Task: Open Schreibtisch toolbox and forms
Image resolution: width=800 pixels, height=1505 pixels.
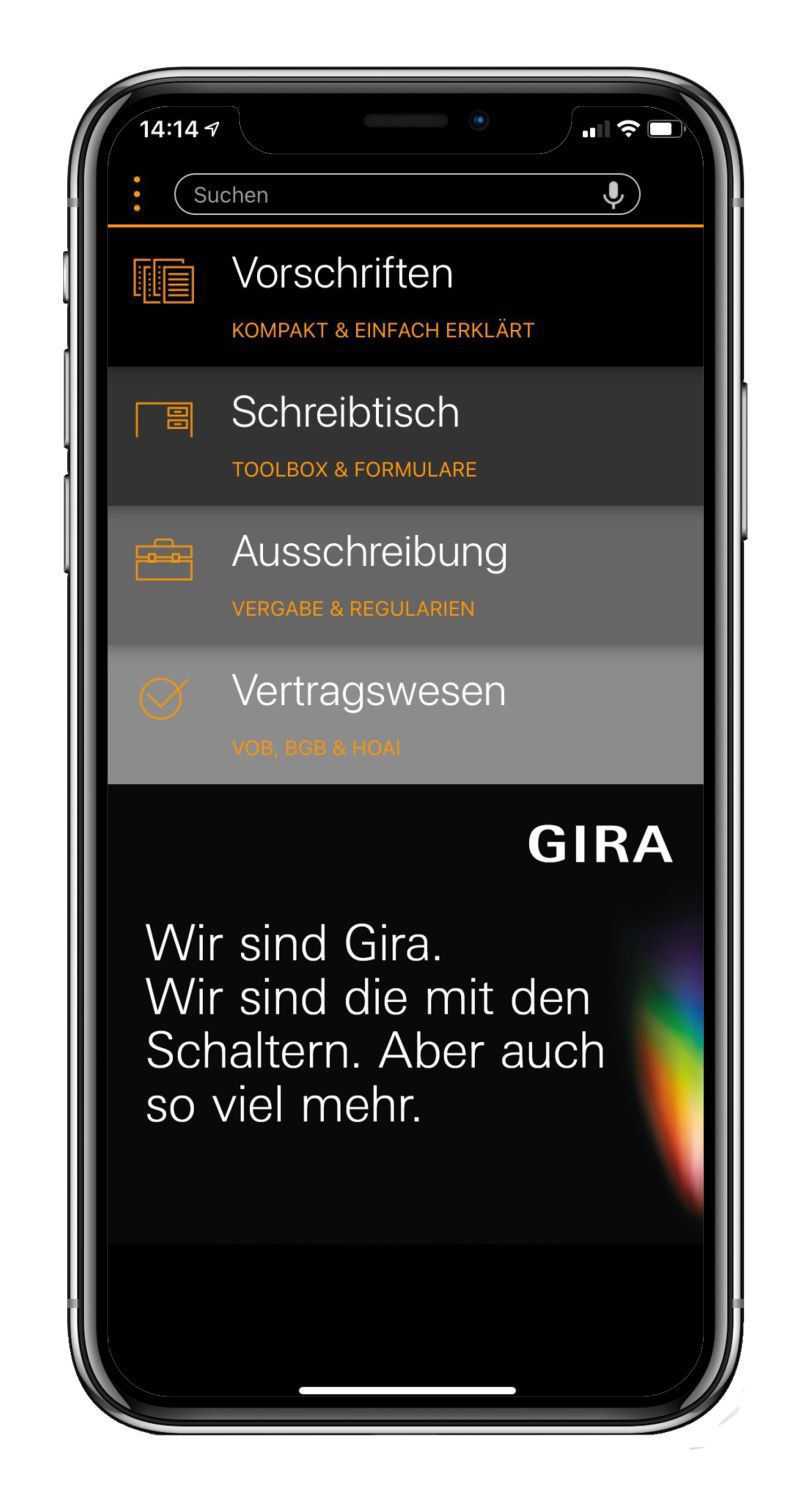Action: coord(405,436)
